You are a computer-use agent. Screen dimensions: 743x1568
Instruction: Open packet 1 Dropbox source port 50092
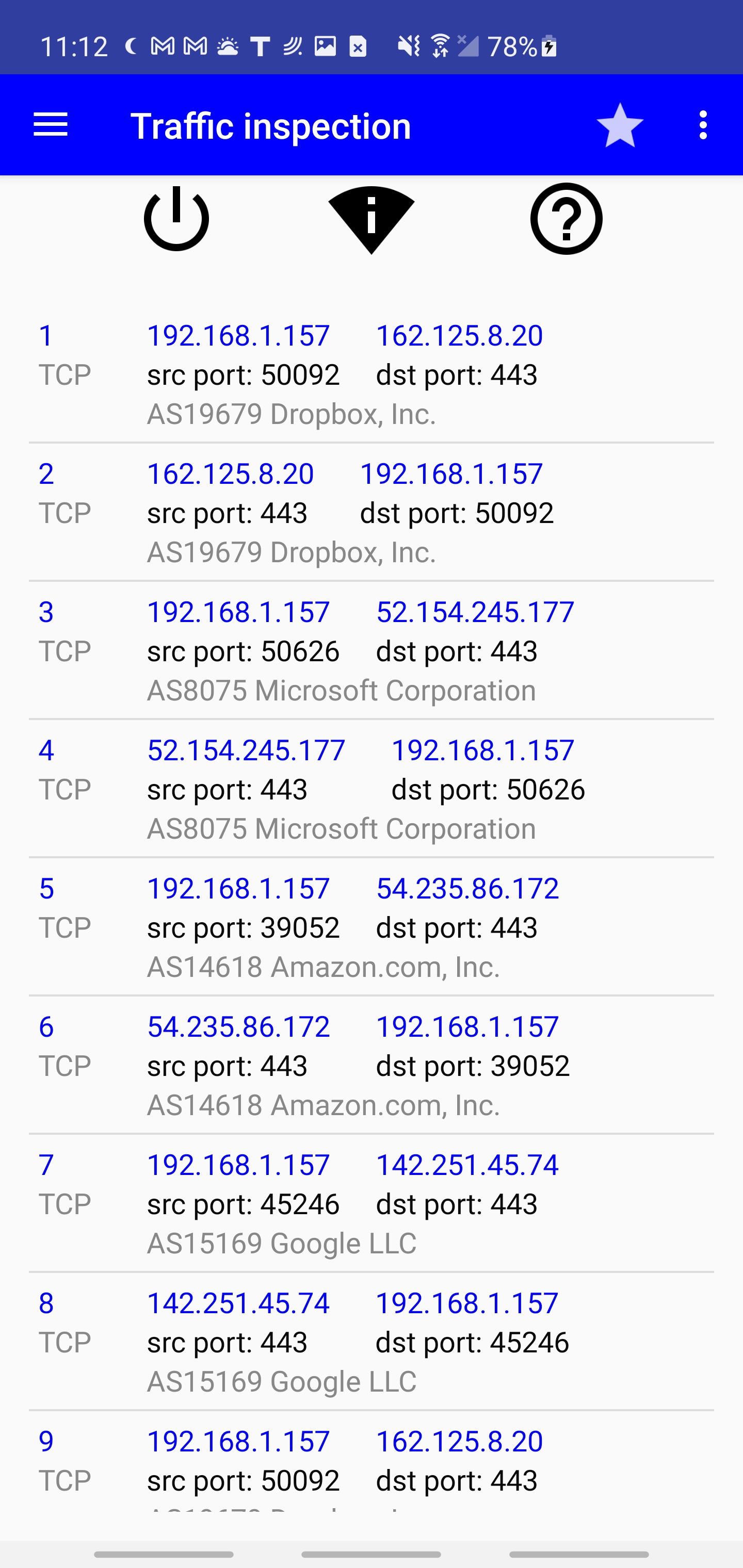click(x=372, y=374)
